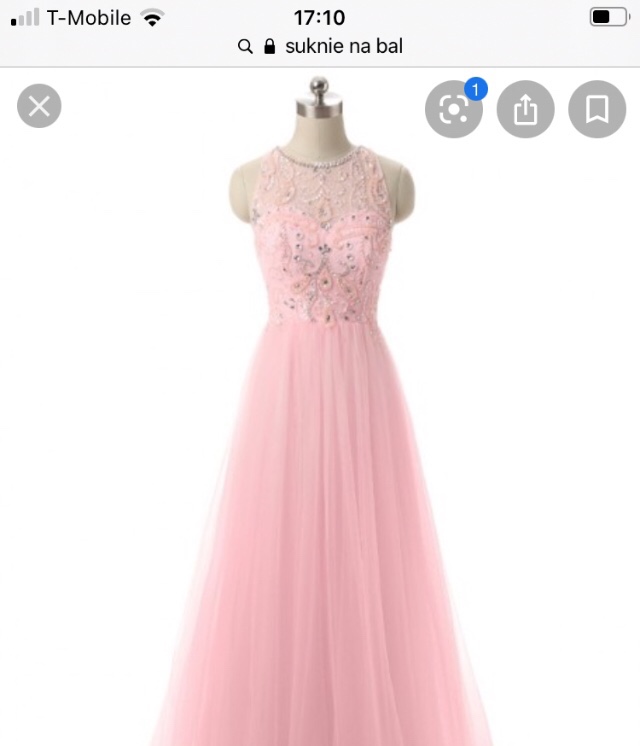
Task: Search this image with visual lens
Action: [x=453, y=109]
